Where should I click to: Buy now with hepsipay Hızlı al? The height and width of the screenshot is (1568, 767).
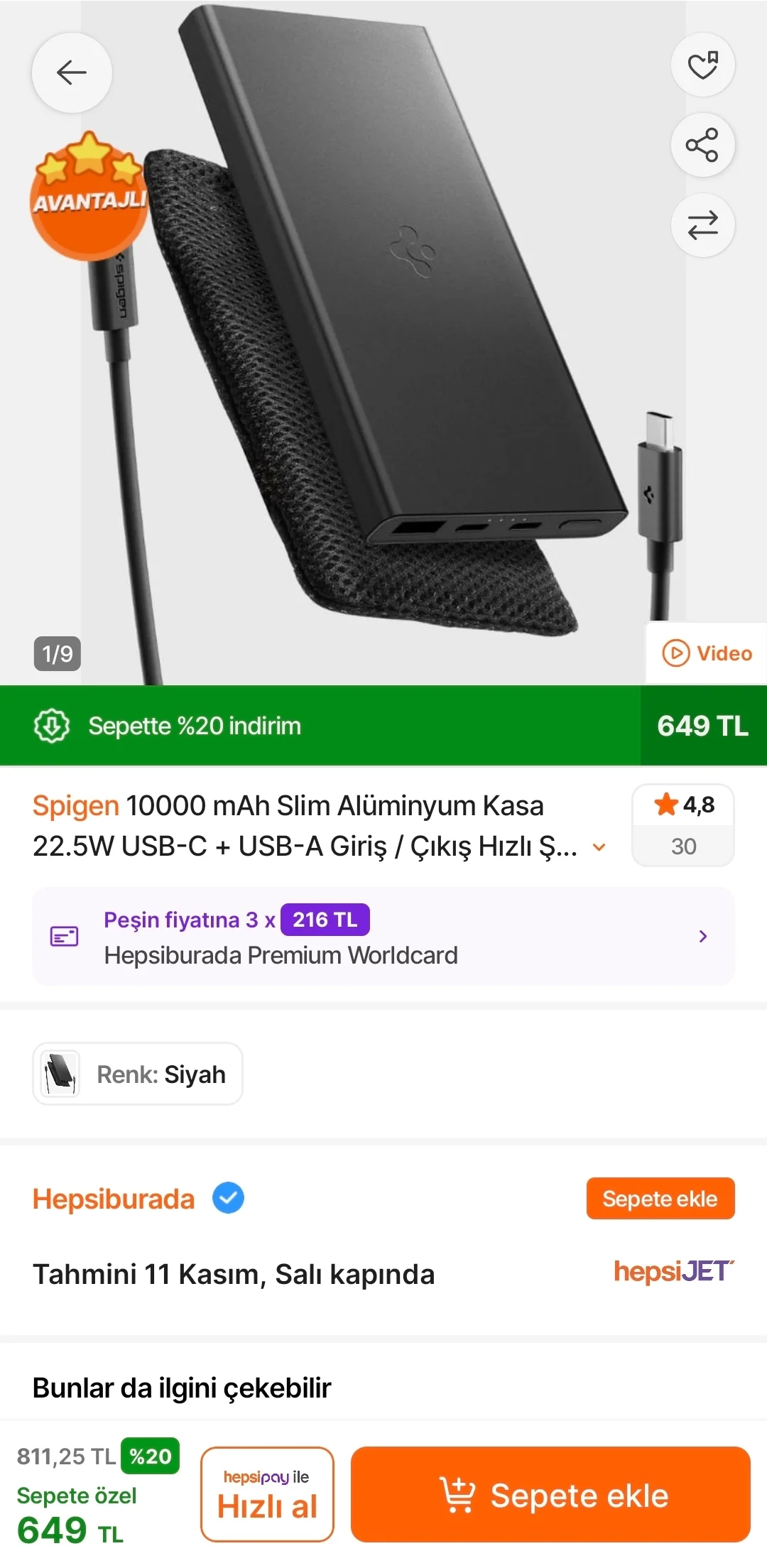click(x=267, y=1494)
